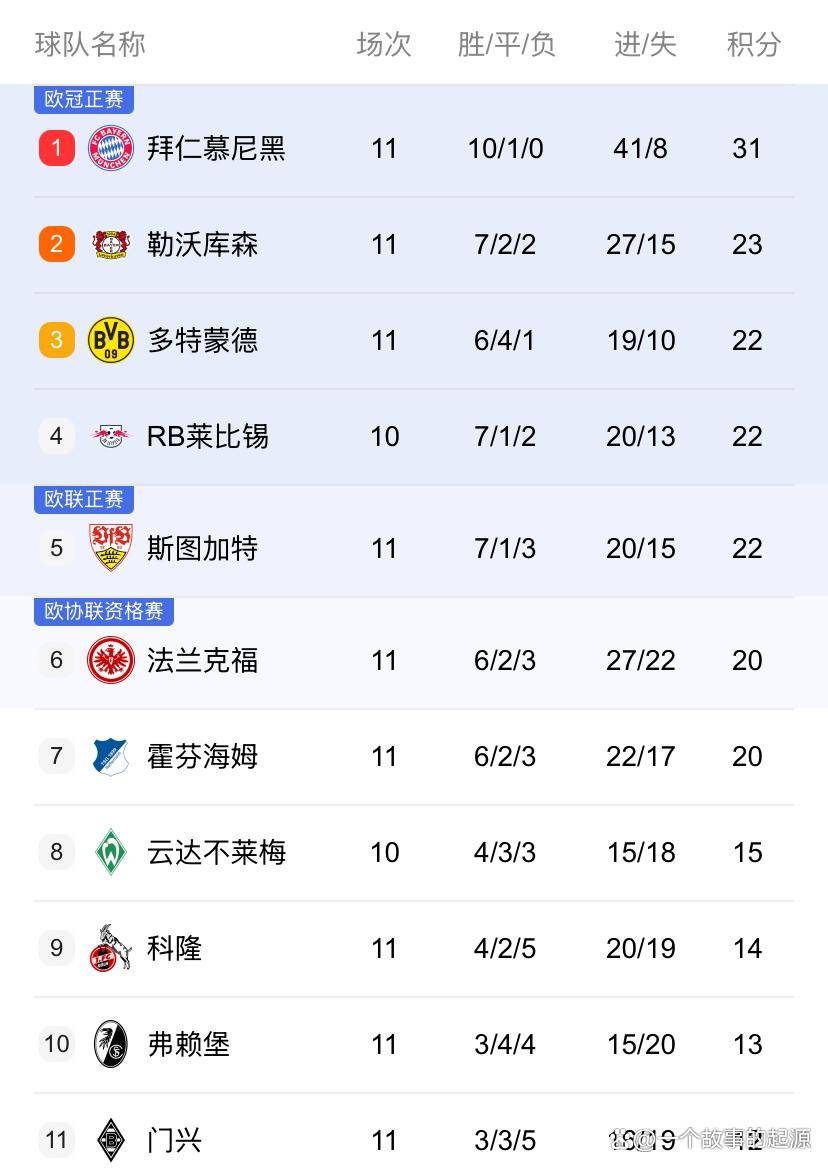The width and height of the screenshot is (828, 1169).
Task: Click the Köln goat crest
Action: pos(111,948)
